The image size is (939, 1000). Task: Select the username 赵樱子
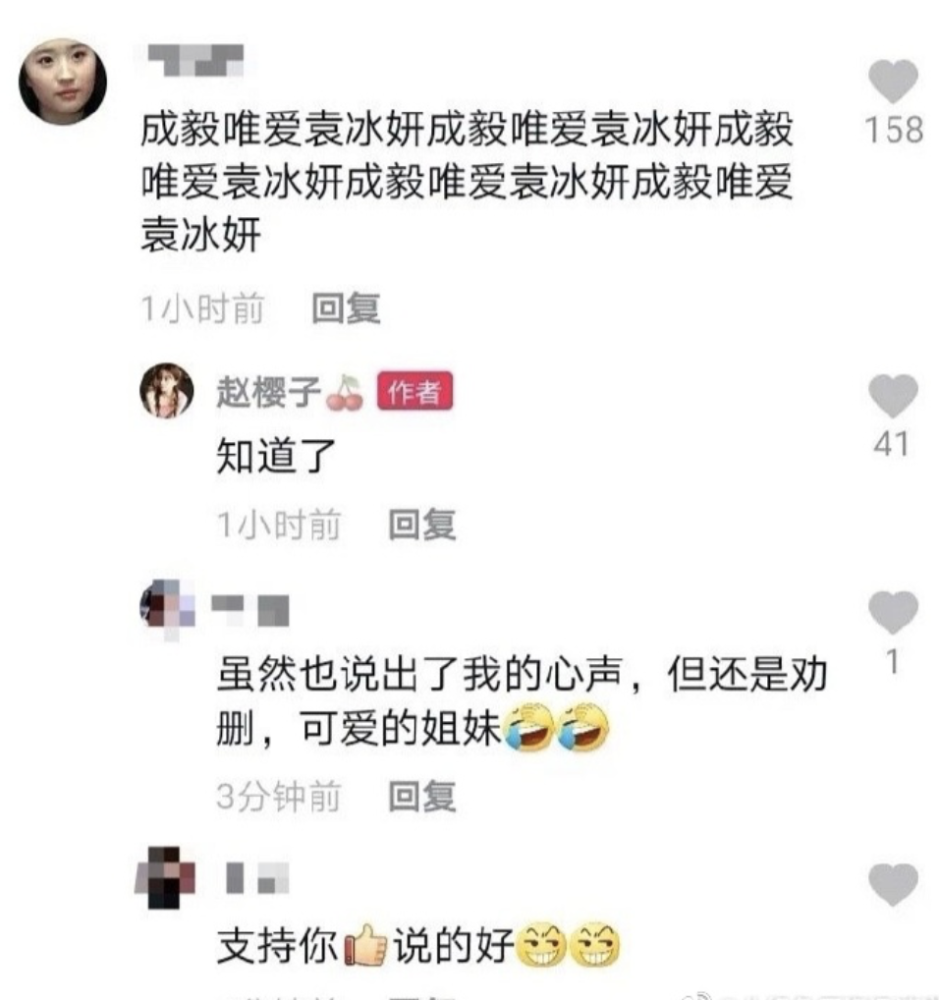266,392
